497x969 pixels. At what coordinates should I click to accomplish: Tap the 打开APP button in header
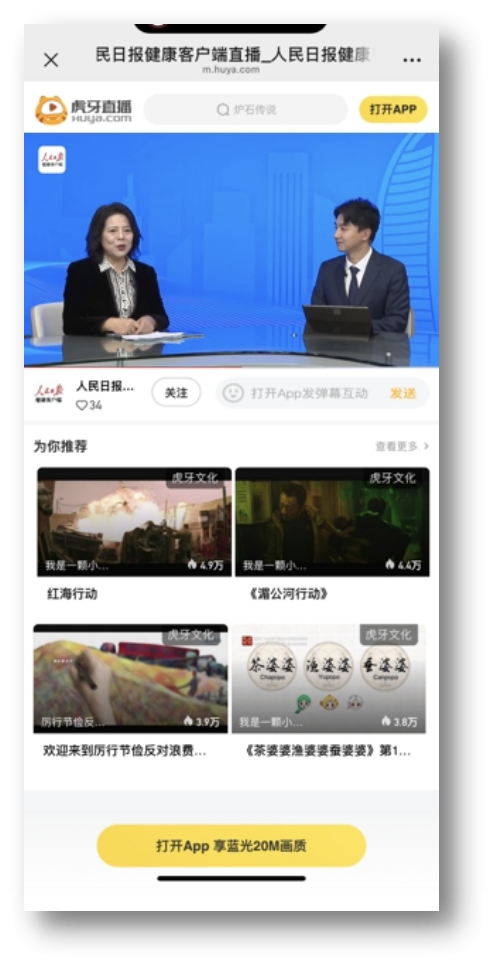[x=393, y=109]
